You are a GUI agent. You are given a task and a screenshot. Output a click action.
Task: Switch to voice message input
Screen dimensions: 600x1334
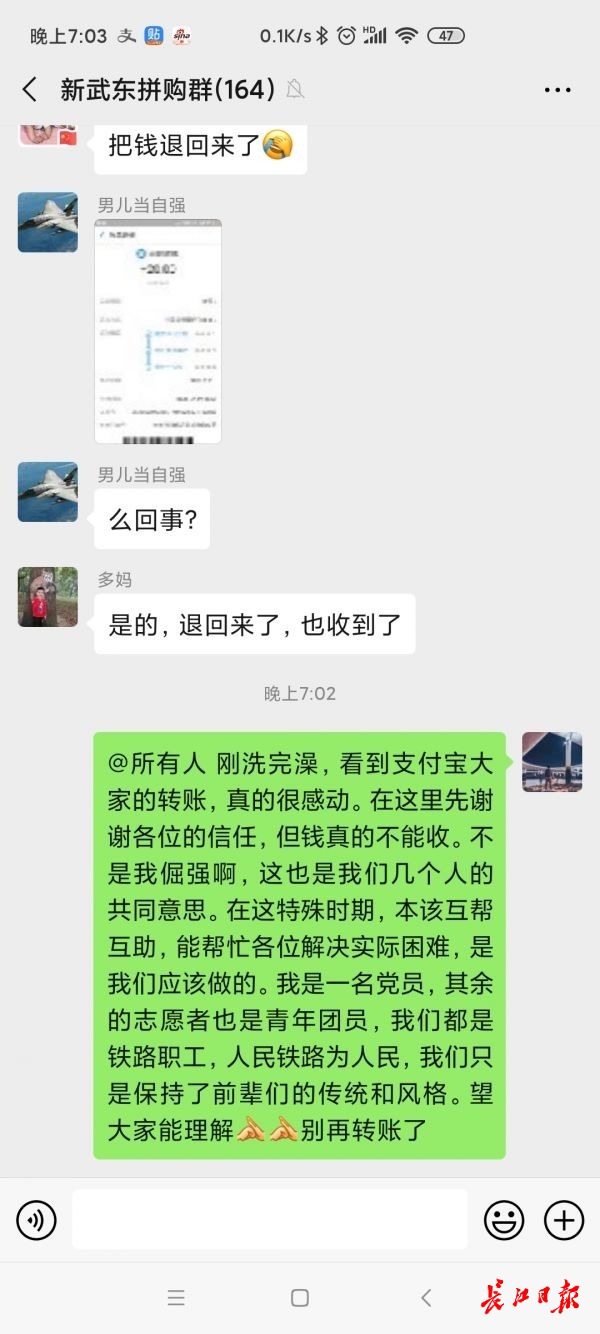click(x=37, y=1220)
